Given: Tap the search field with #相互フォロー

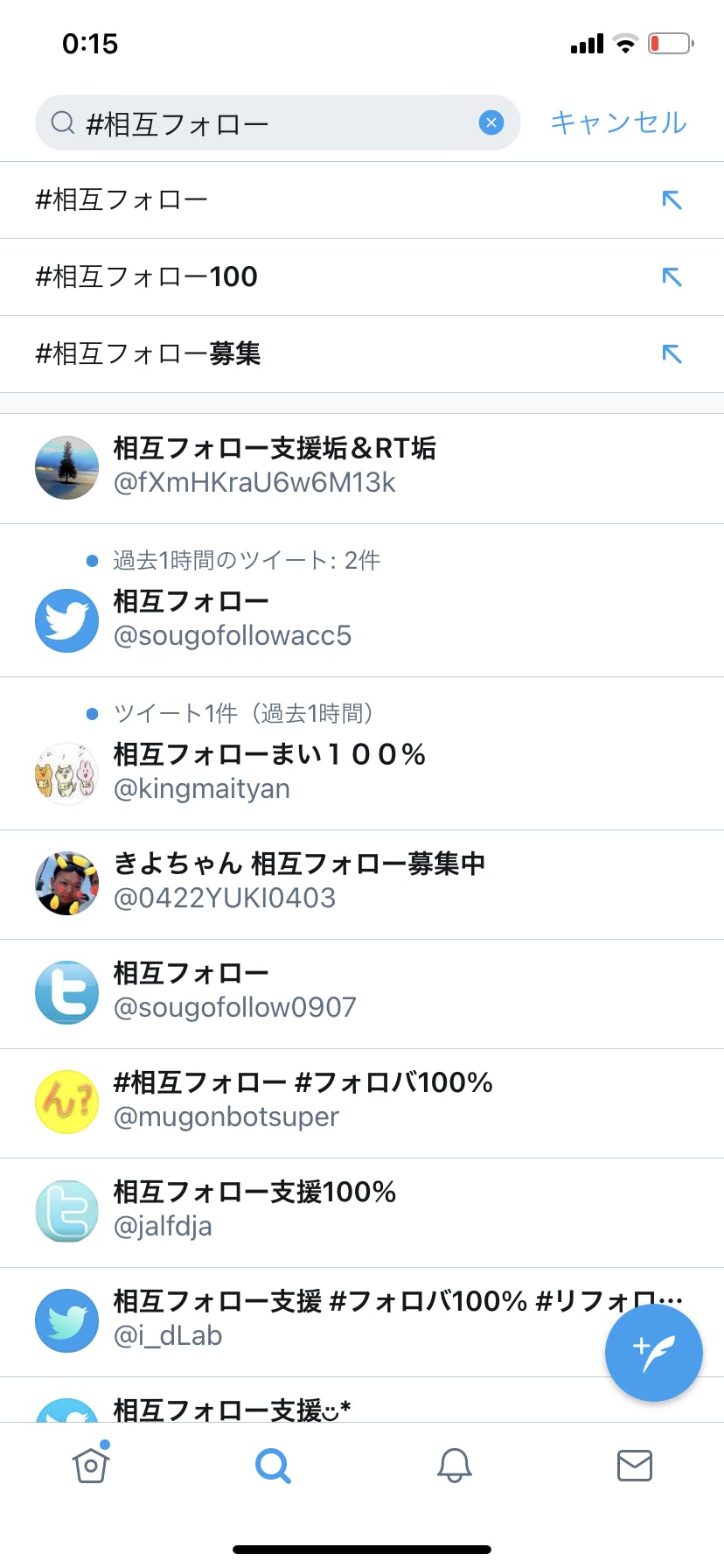Looking at the screenshot, I should click(x=262, y=122).
